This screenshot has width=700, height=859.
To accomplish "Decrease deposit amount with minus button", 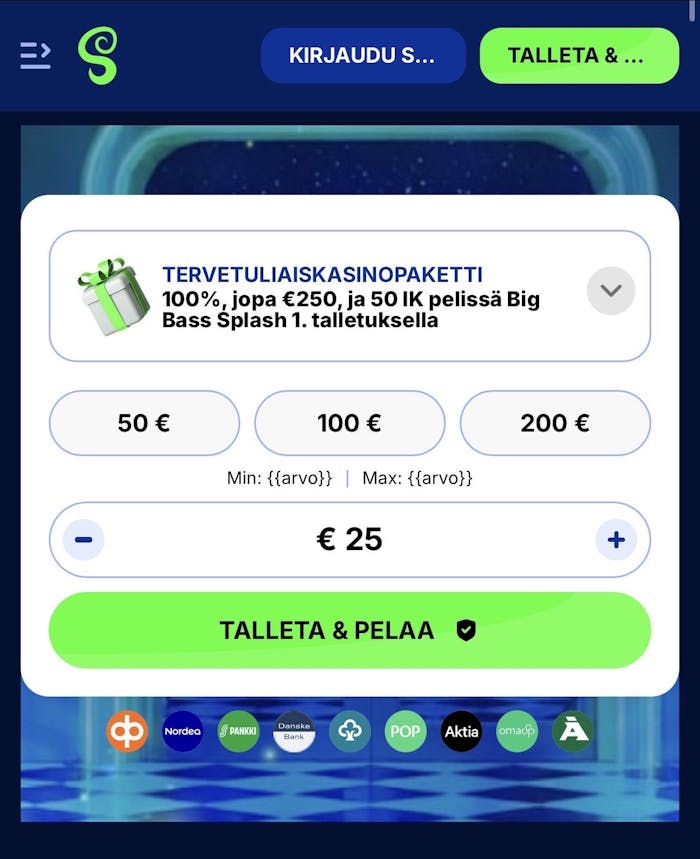I will point(84,540).
